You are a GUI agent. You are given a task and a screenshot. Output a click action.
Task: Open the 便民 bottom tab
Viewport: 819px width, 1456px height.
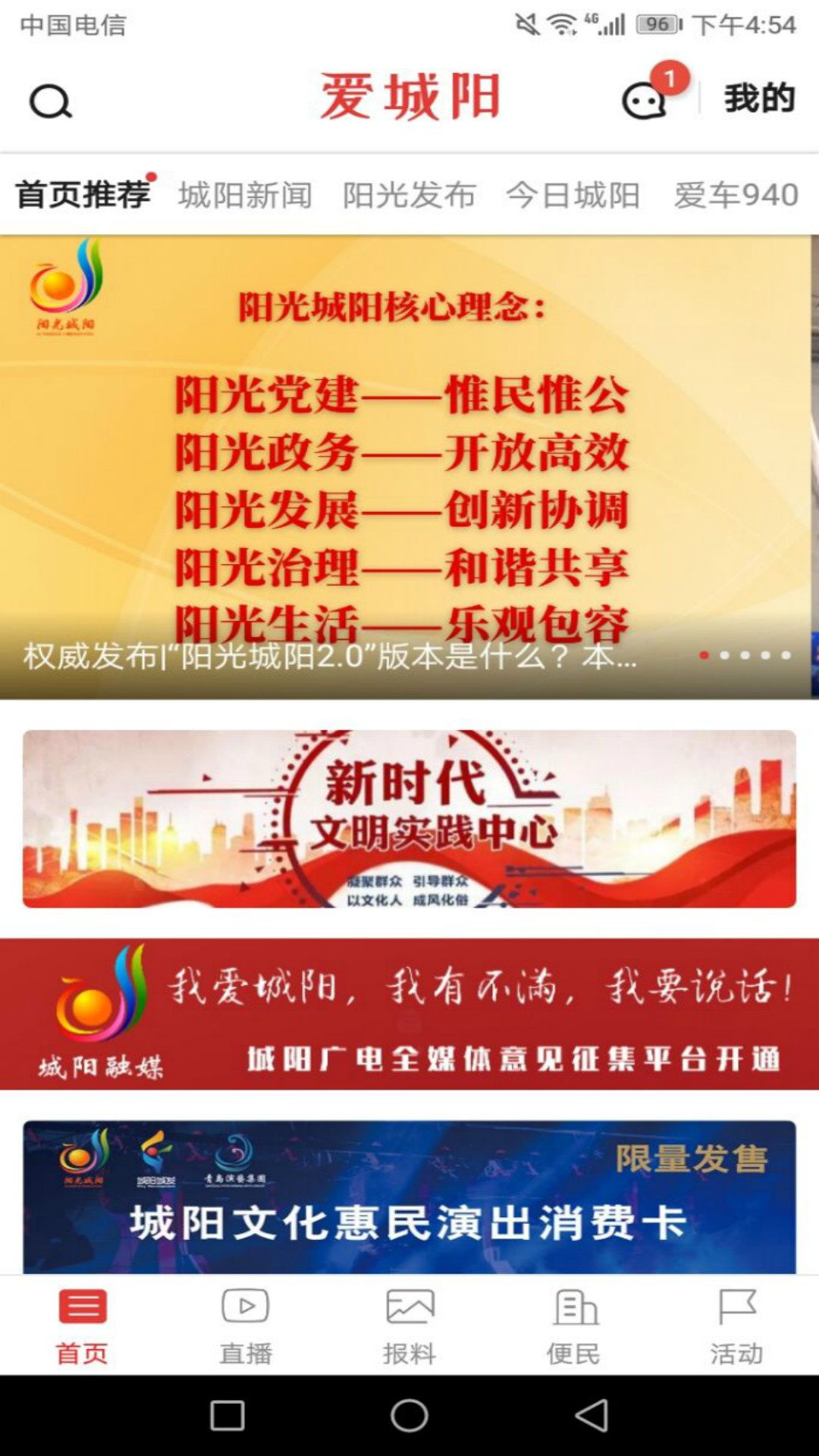coord(573,1326)
